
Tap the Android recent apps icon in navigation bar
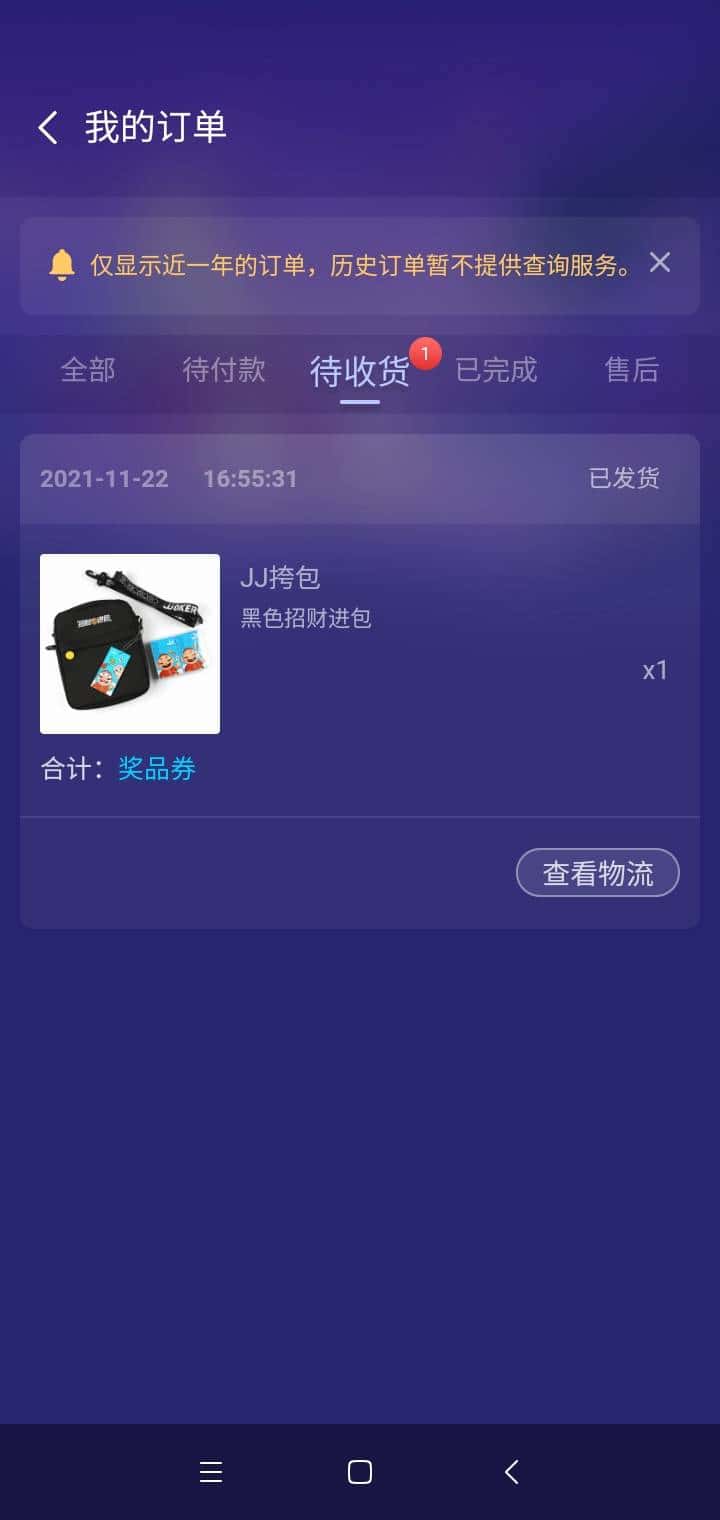tap(210, 1471)
